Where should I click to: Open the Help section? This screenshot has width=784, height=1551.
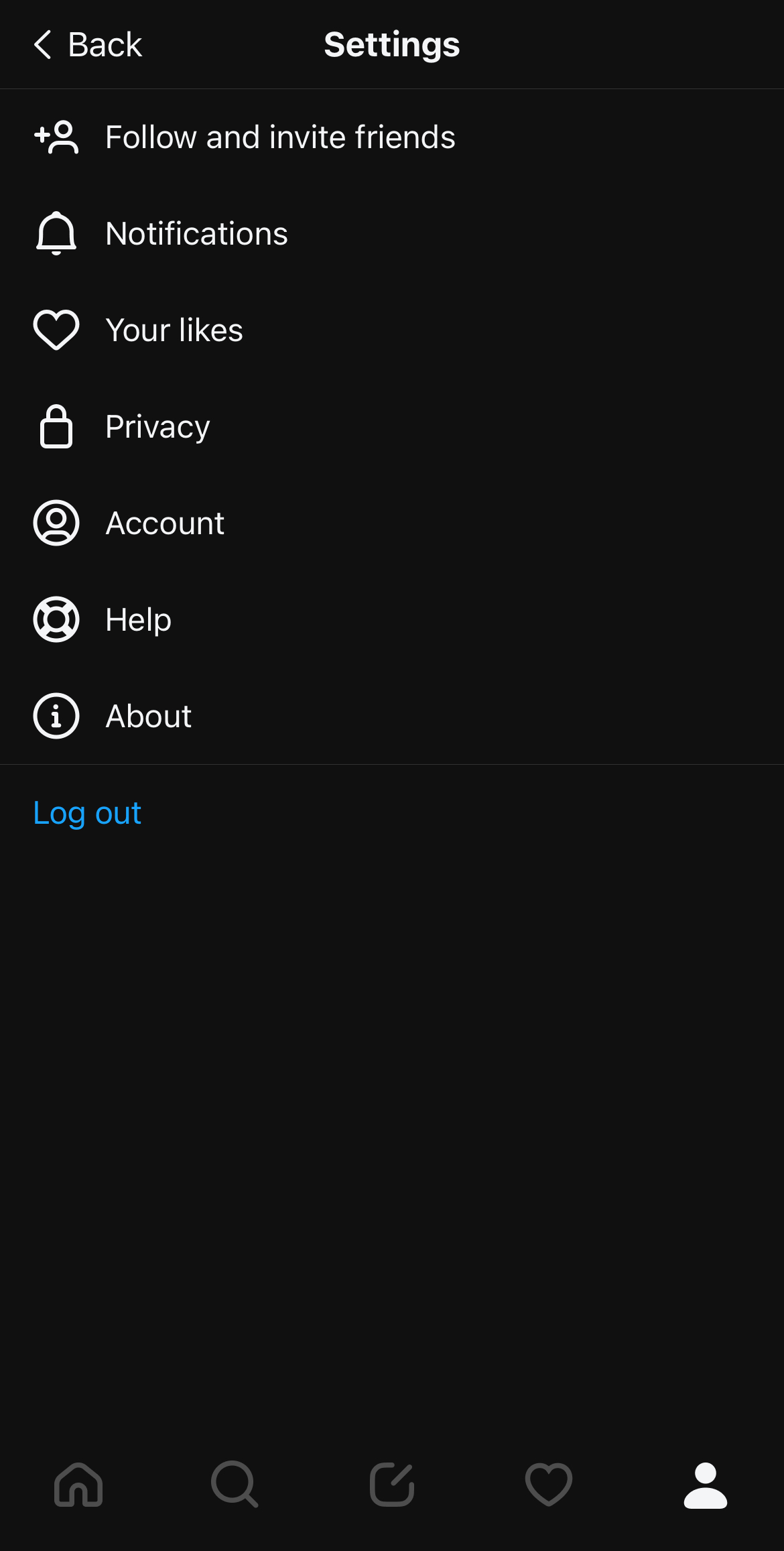pyautogui.click(x=138, y=620)
